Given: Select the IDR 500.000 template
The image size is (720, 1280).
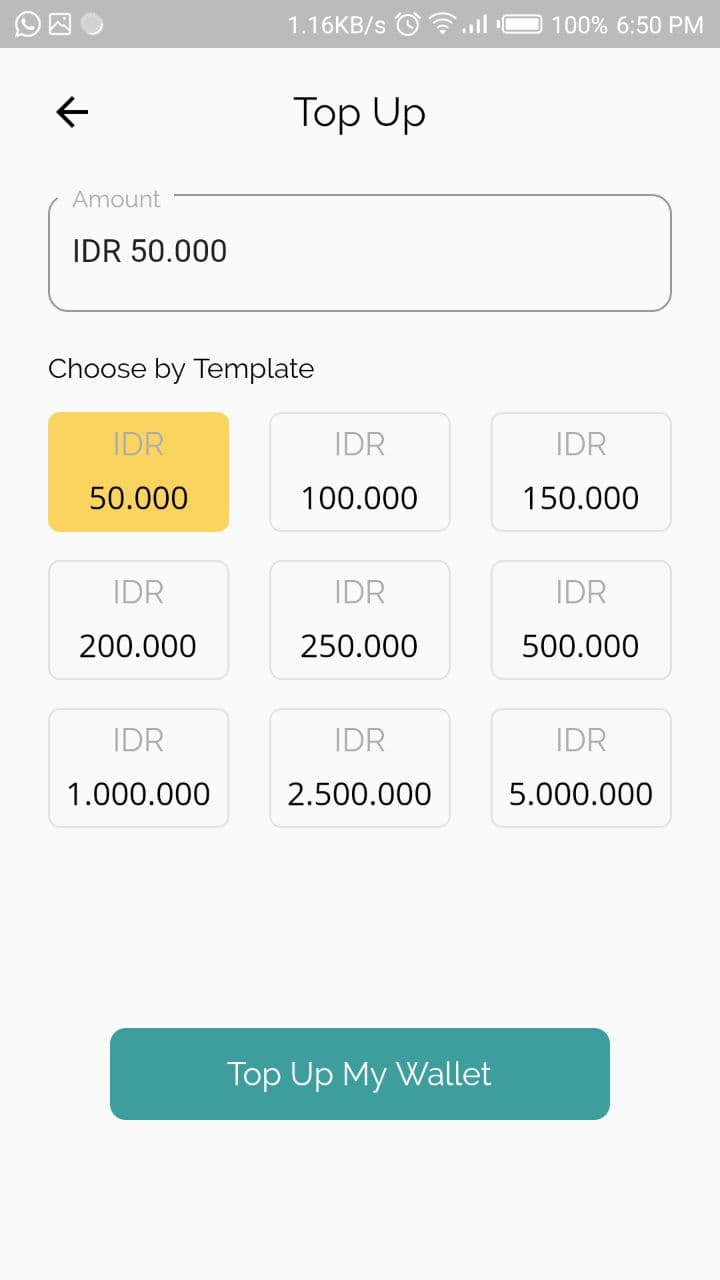Looking at the screenshot, I should pyautogui.click(x=580, y=619).
